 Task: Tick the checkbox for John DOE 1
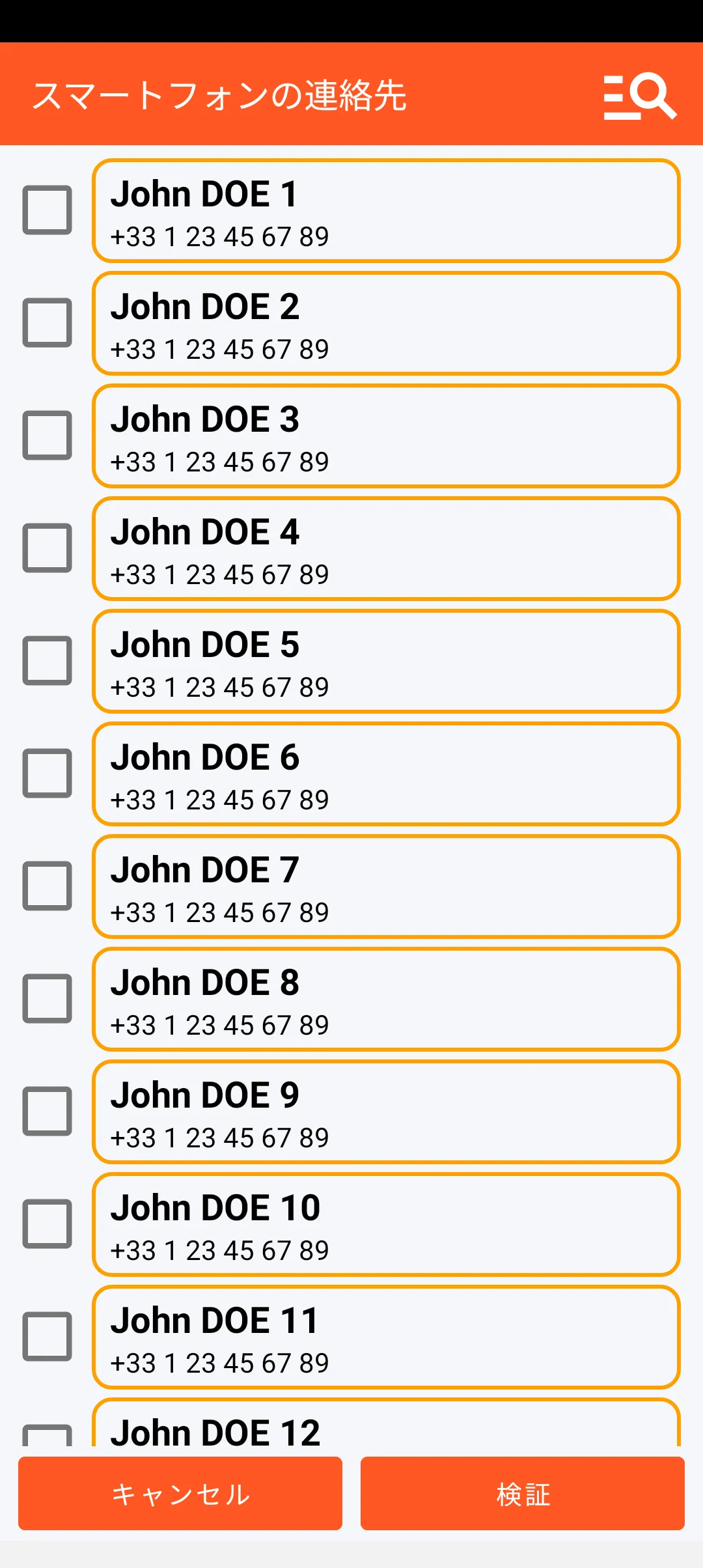(x=47, y=210)
